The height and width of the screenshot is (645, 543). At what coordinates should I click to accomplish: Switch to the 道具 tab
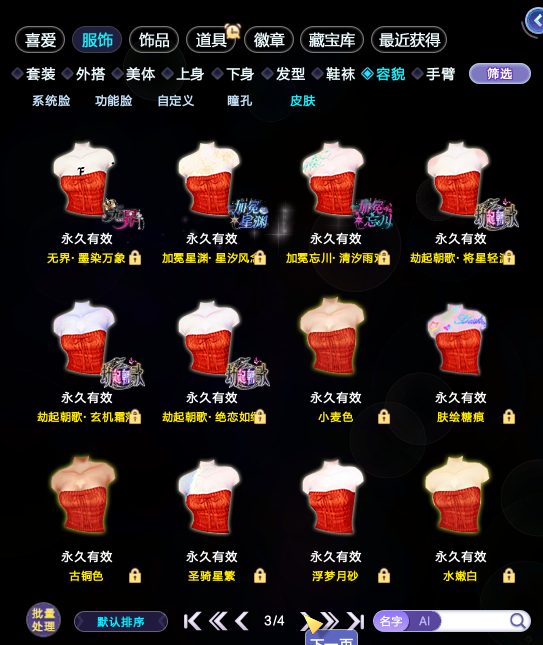pyautogui.click(x=211, y=40)
